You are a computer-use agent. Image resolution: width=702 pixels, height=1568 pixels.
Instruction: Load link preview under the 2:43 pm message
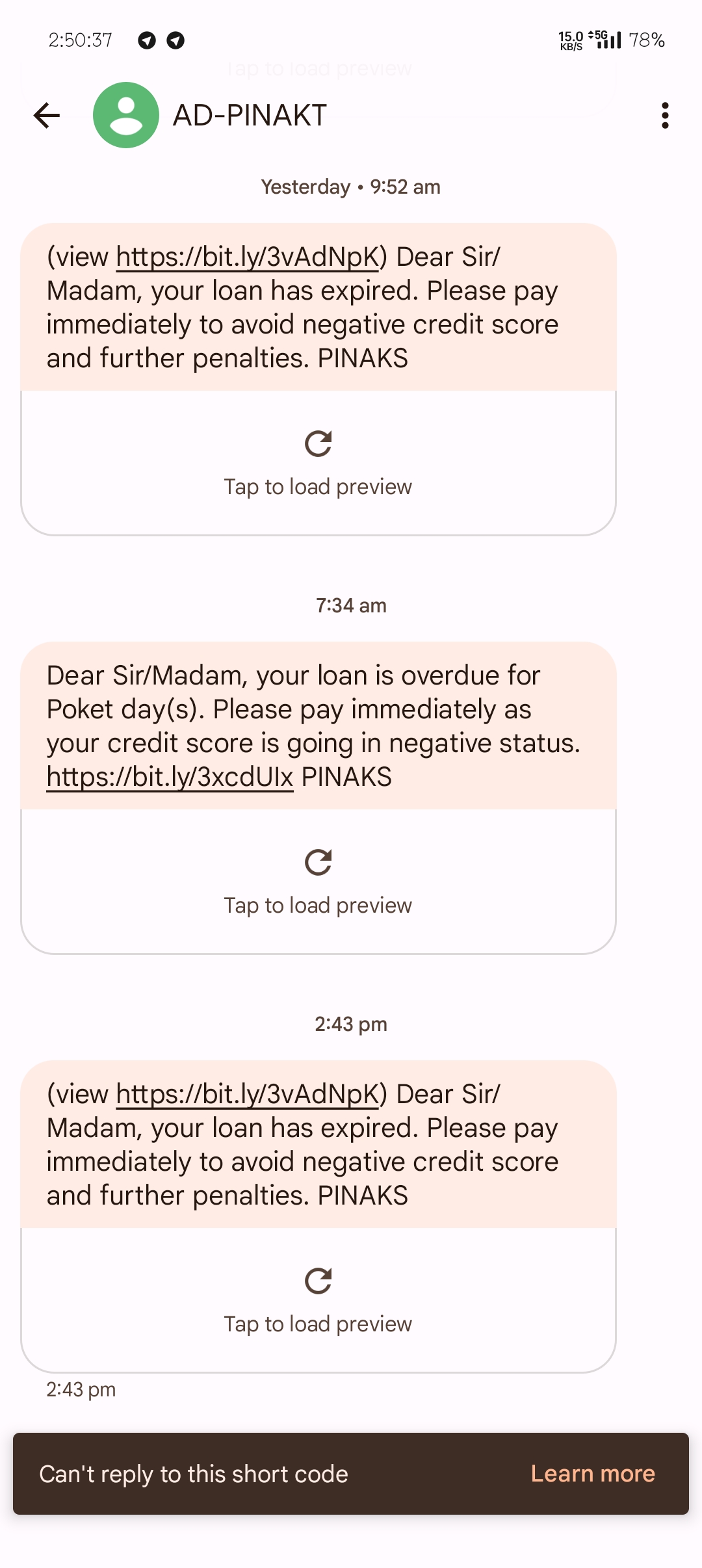[x=318, y=1300]
